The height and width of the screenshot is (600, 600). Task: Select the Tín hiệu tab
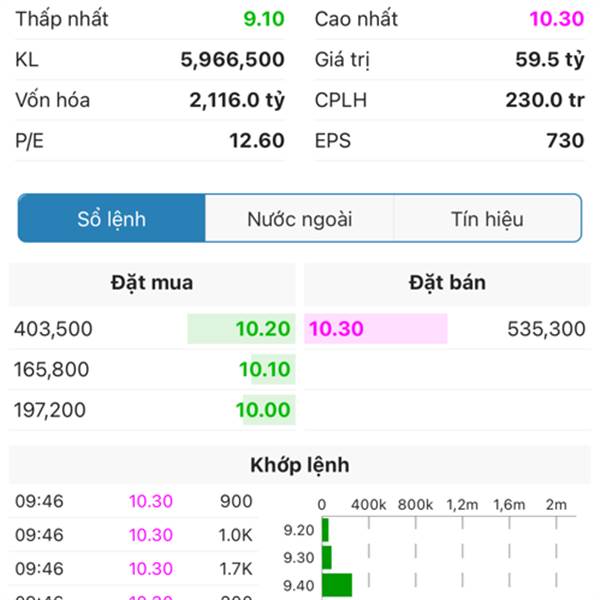[487, 219]
